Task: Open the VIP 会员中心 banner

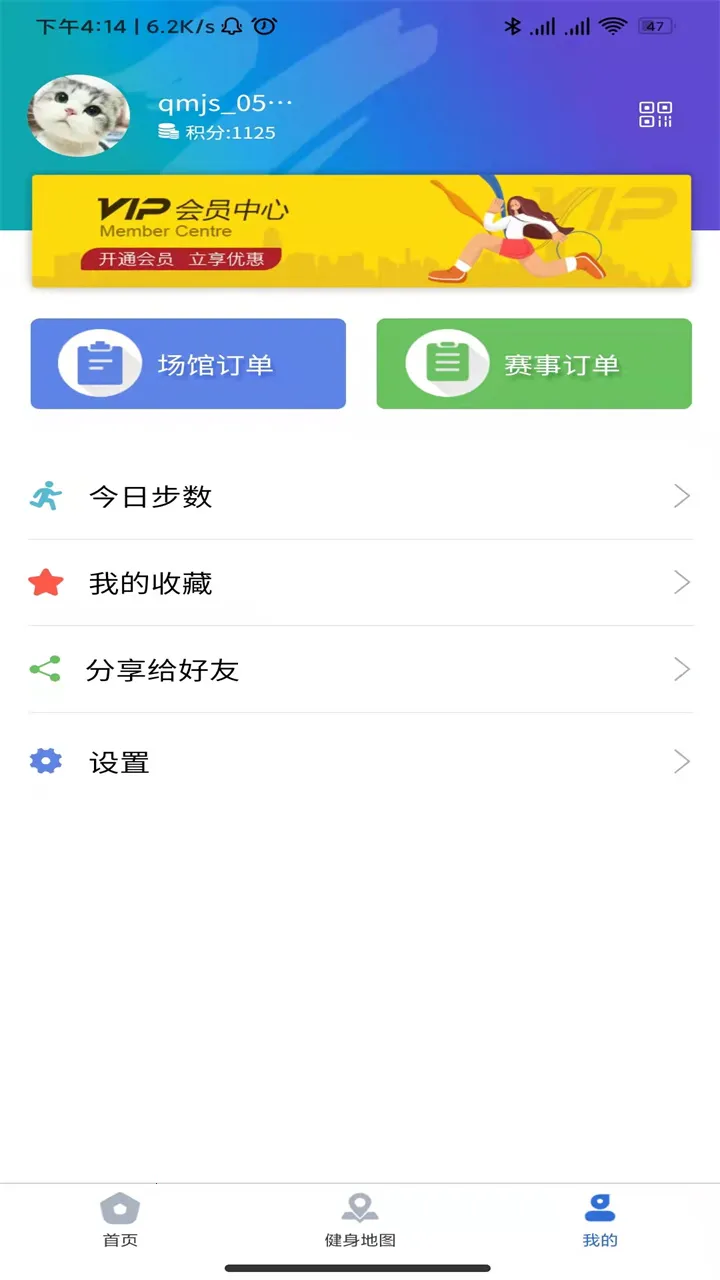Action: click(x=360, y=230)
